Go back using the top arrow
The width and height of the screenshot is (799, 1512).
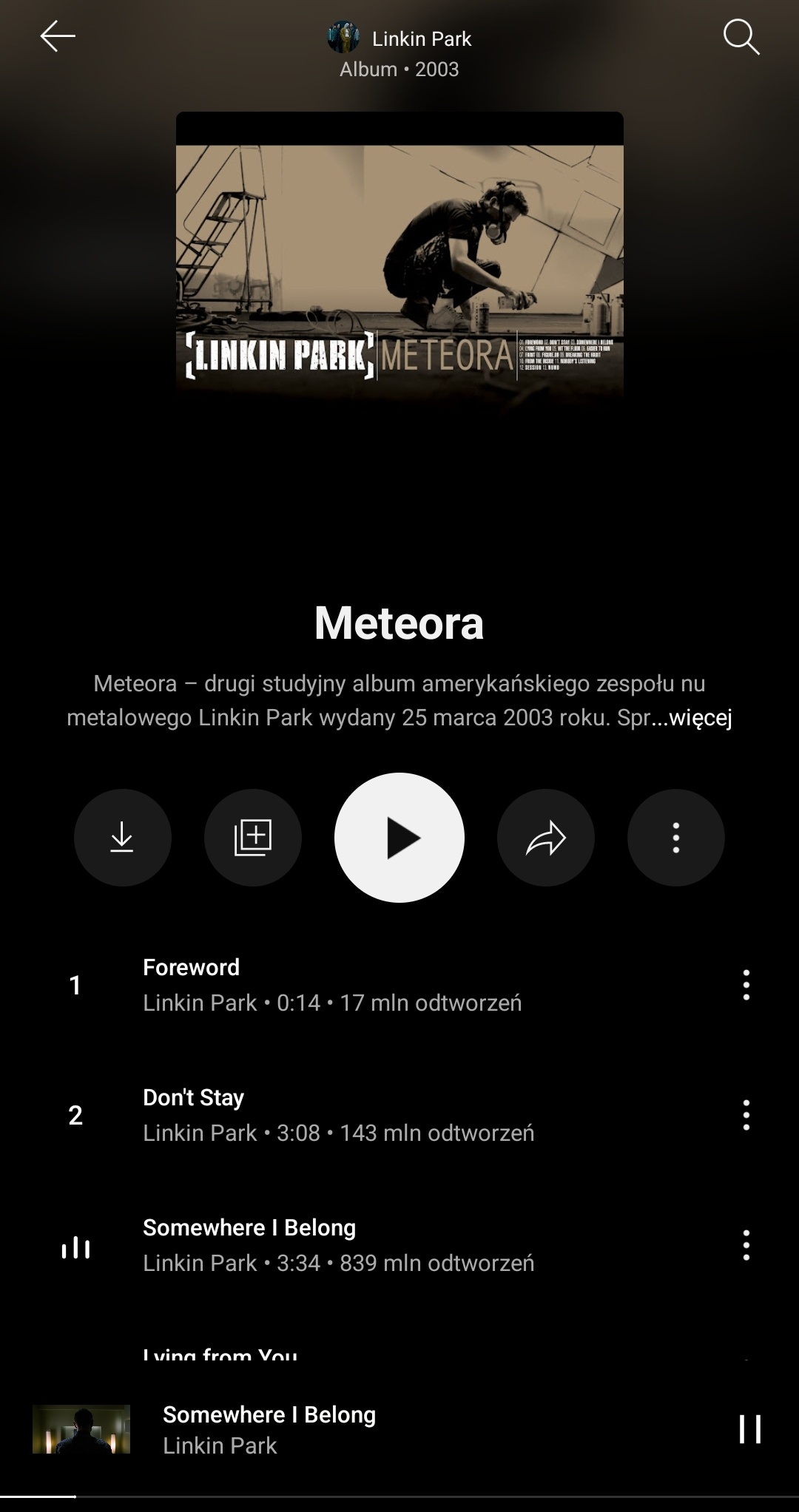point(58,36)
